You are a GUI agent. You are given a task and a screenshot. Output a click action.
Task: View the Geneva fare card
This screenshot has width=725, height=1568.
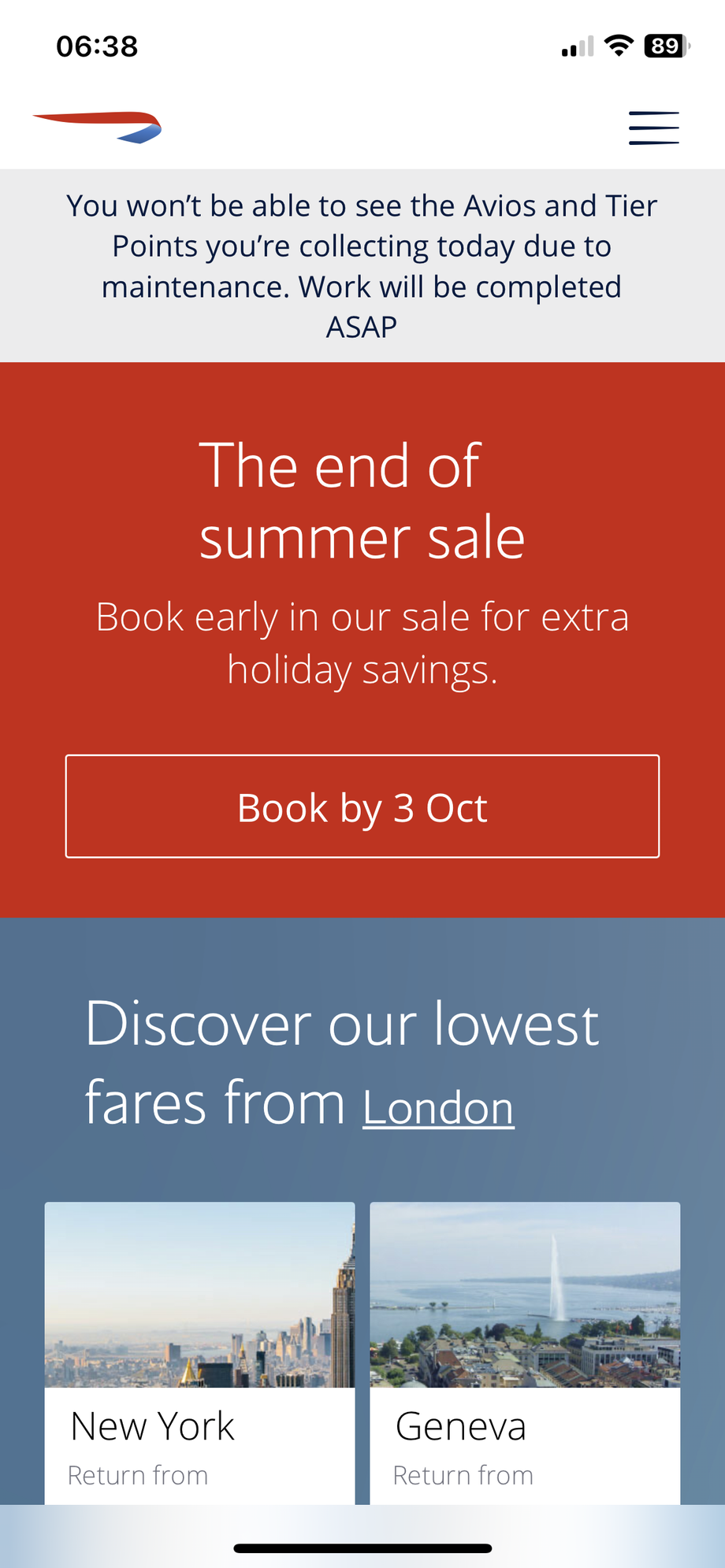(x=525, y=1353)
